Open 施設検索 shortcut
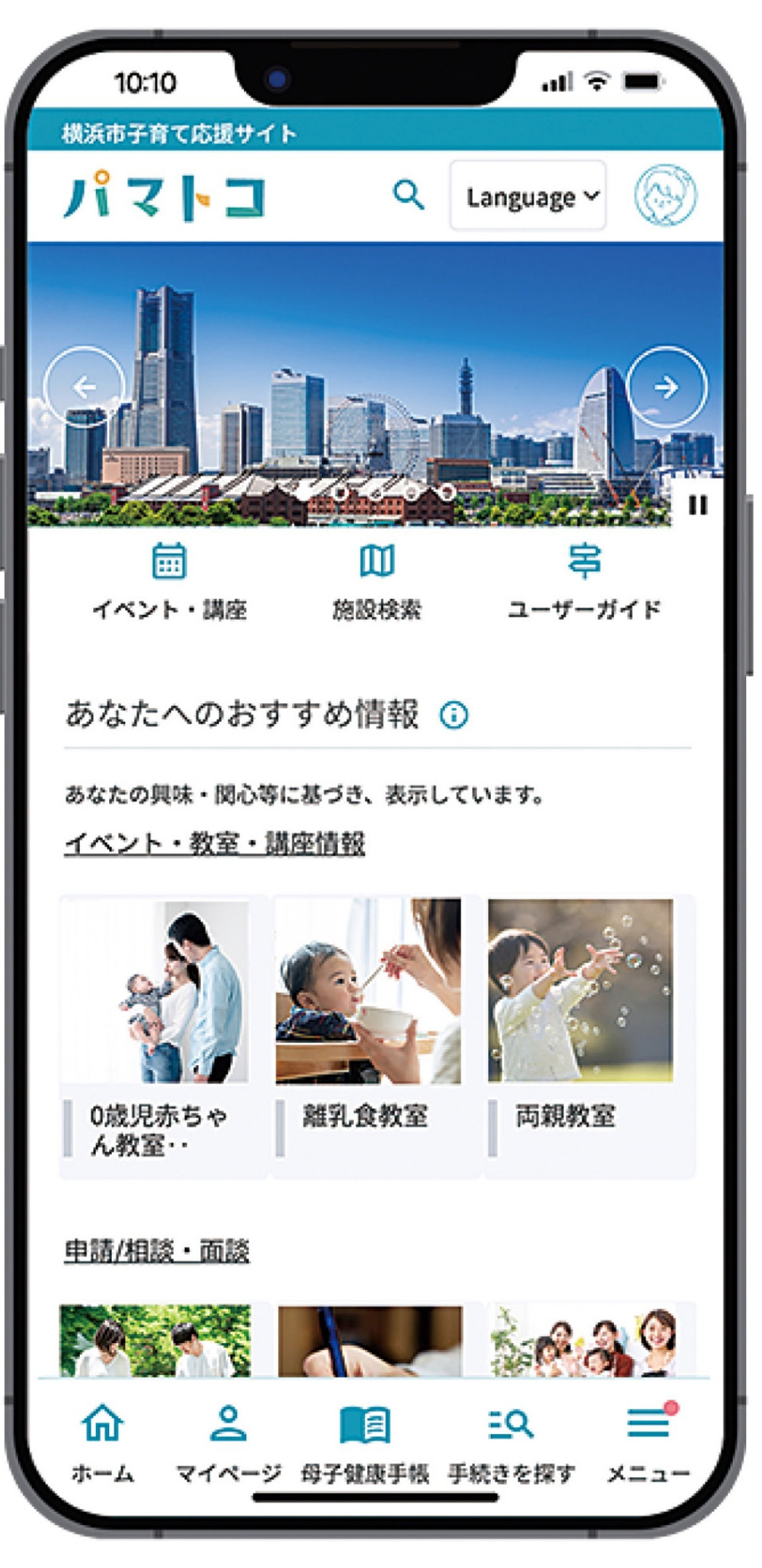The width and height of the screenshot is (762, 1568). point(377,580)
